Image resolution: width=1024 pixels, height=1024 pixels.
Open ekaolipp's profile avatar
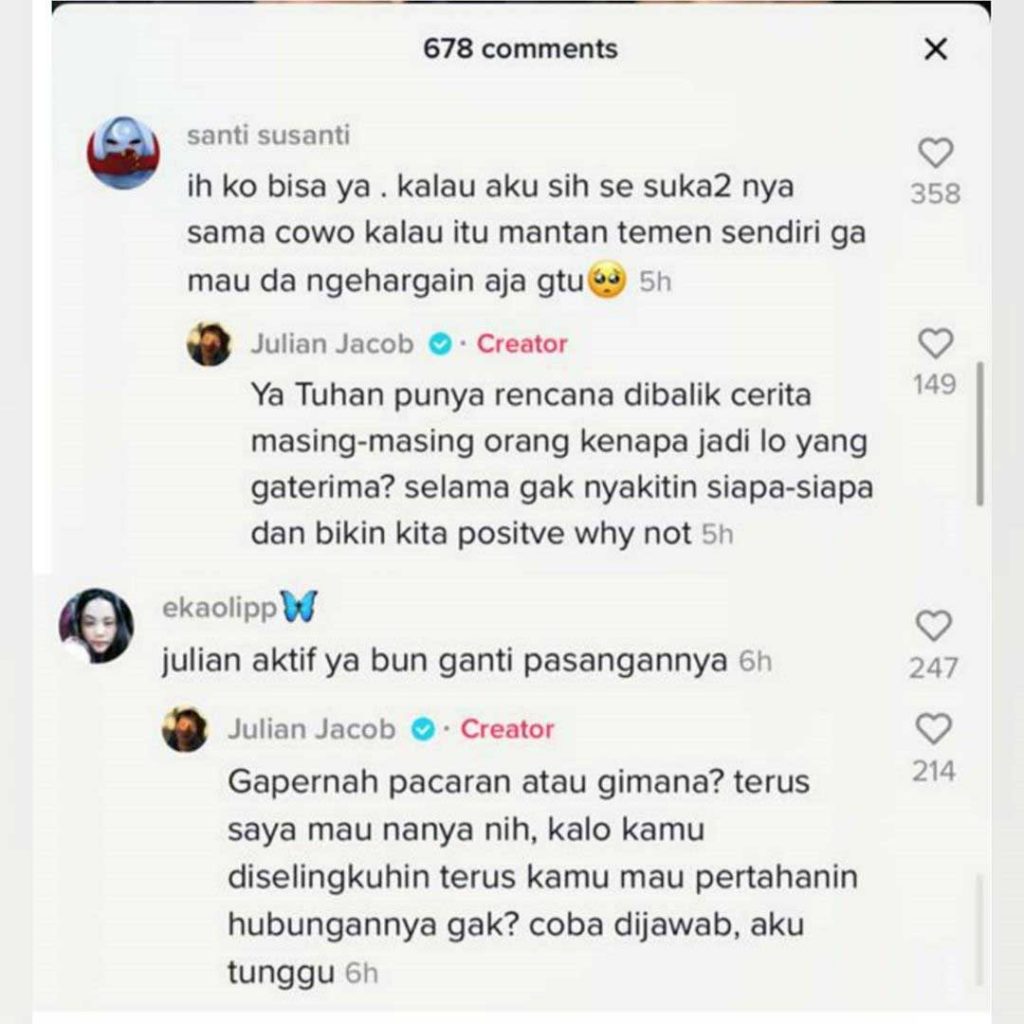[96, 625]
